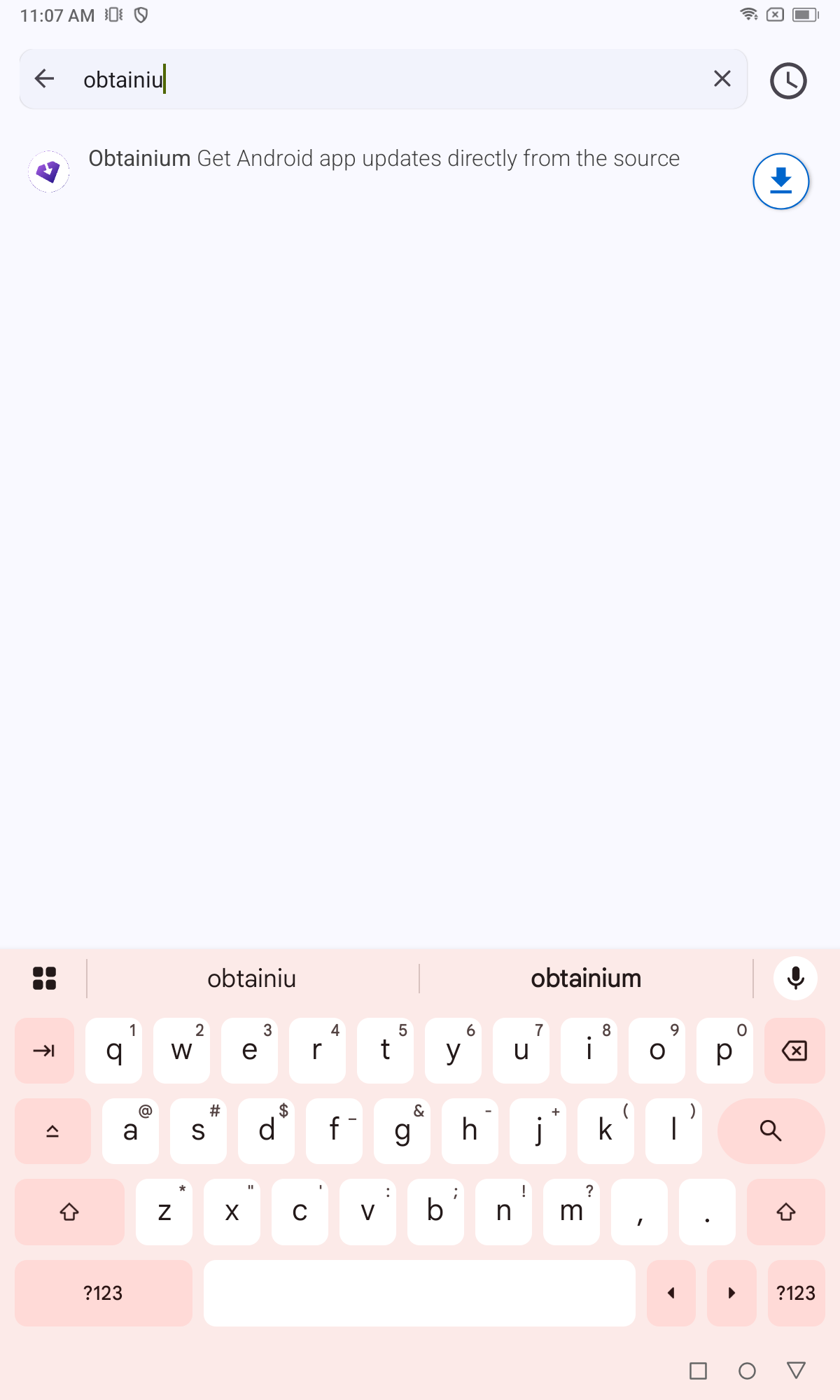This screenshot has height=1400, width=840.
Task: Open search history clock icon
Action: (788, 81)
